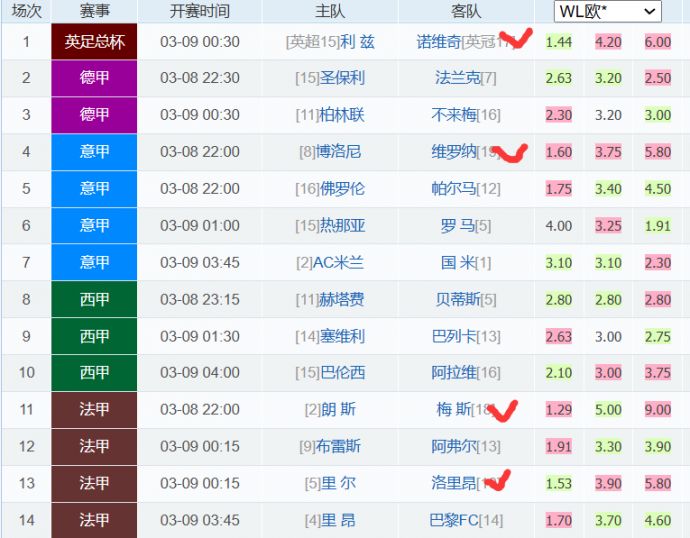Open the 巴黎FC team link
The image size is (690, 538).
point(453,520)
